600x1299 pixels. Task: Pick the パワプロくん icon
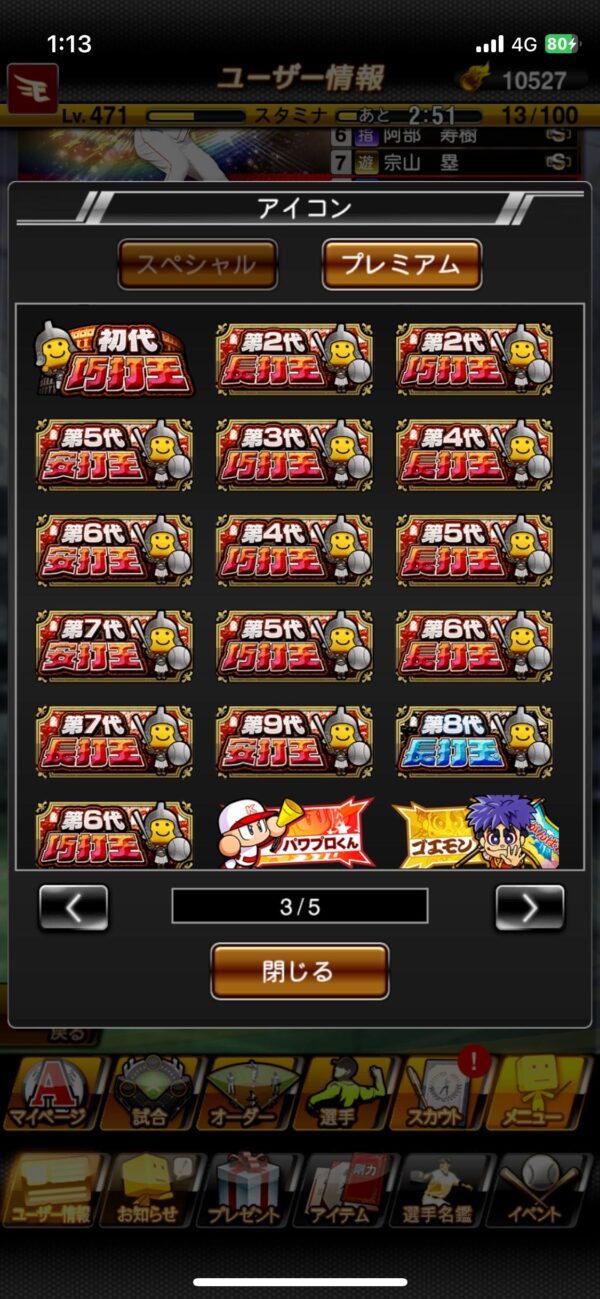294,833
